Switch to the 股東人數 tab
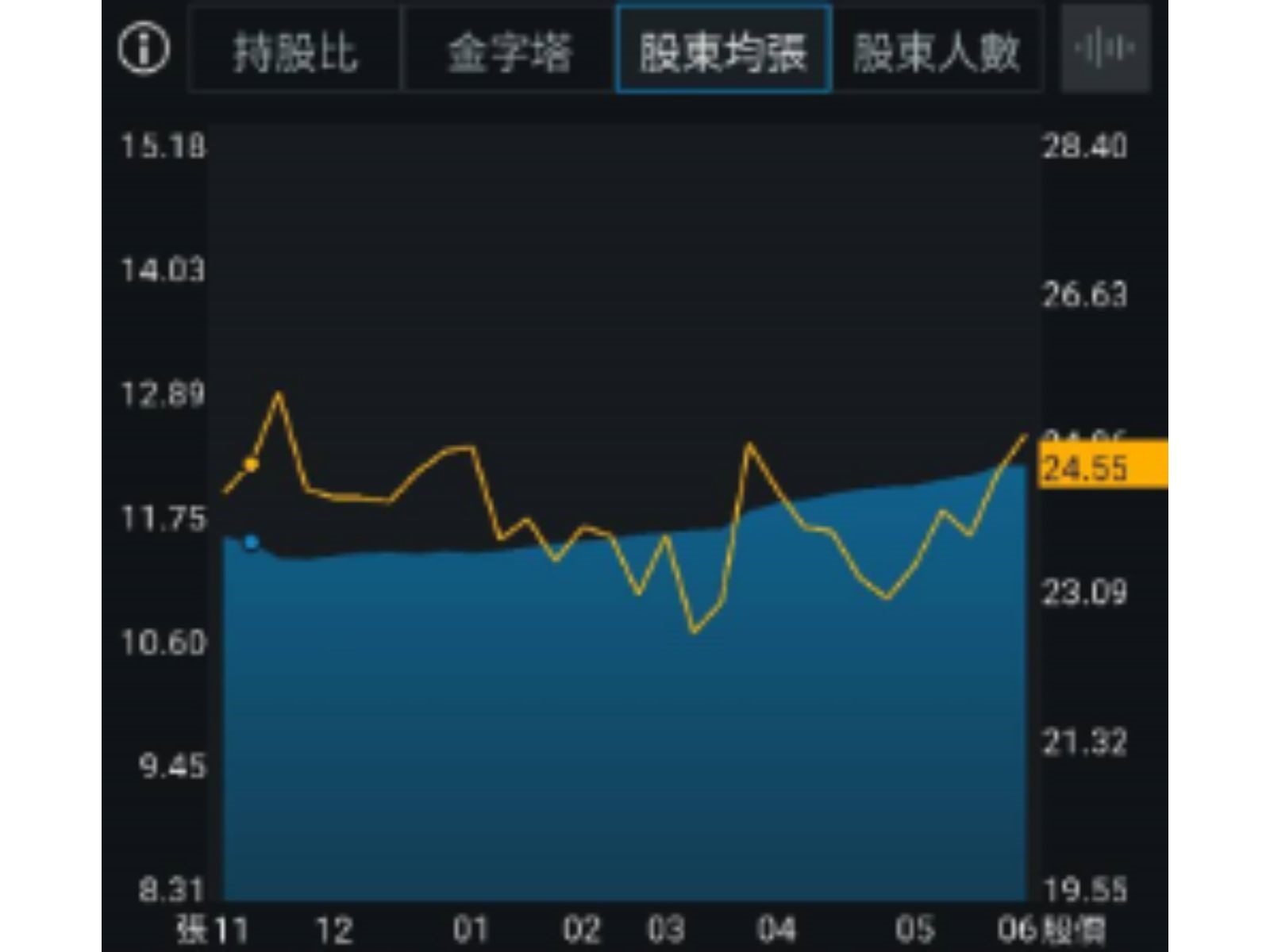Viewport: 1270px width, 952px height. 937,51
